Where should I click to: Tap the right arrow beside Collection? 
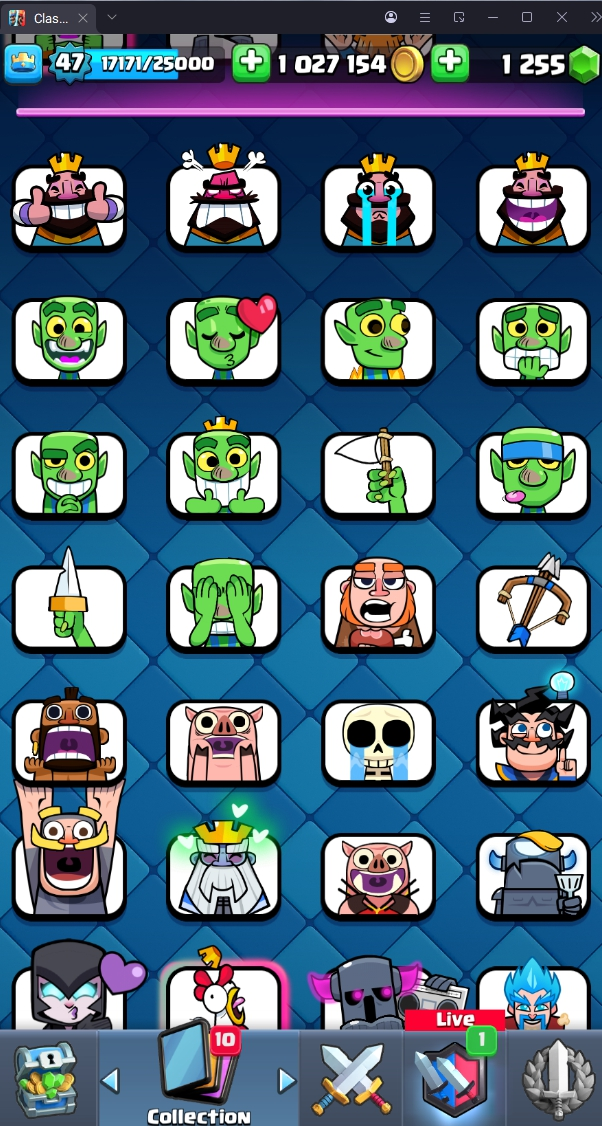point(287,1080)
